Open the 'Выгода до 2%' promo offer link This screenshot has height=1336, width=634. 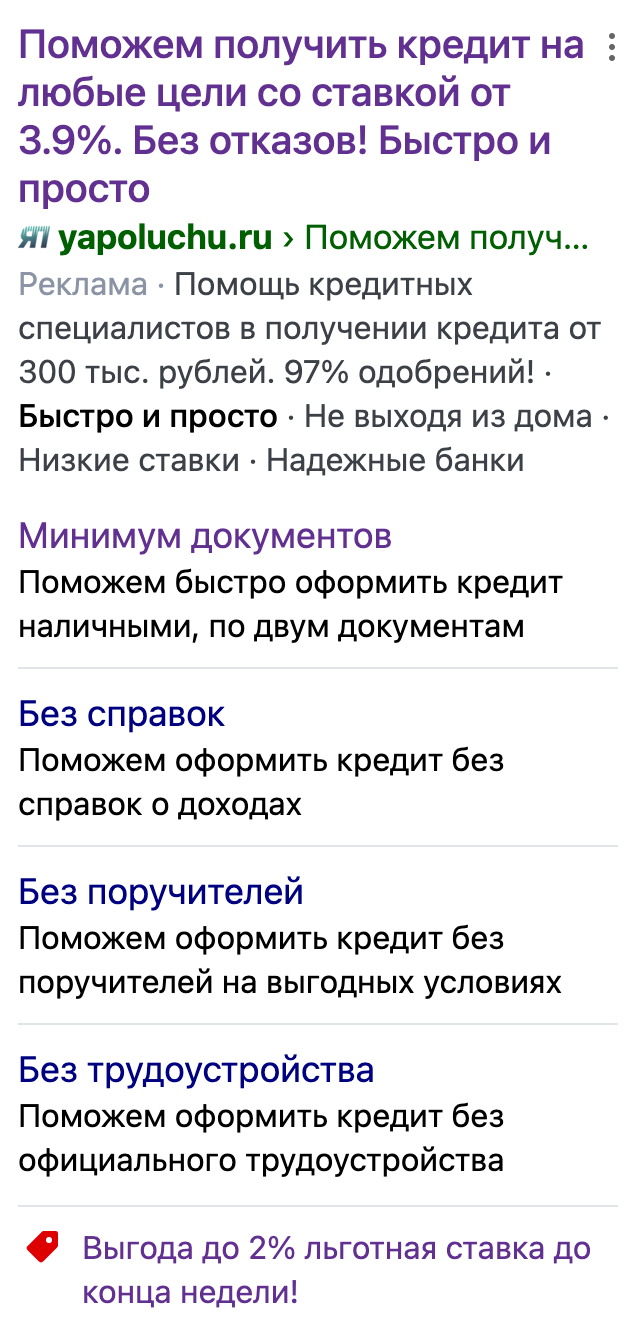tap(337, 1270)
